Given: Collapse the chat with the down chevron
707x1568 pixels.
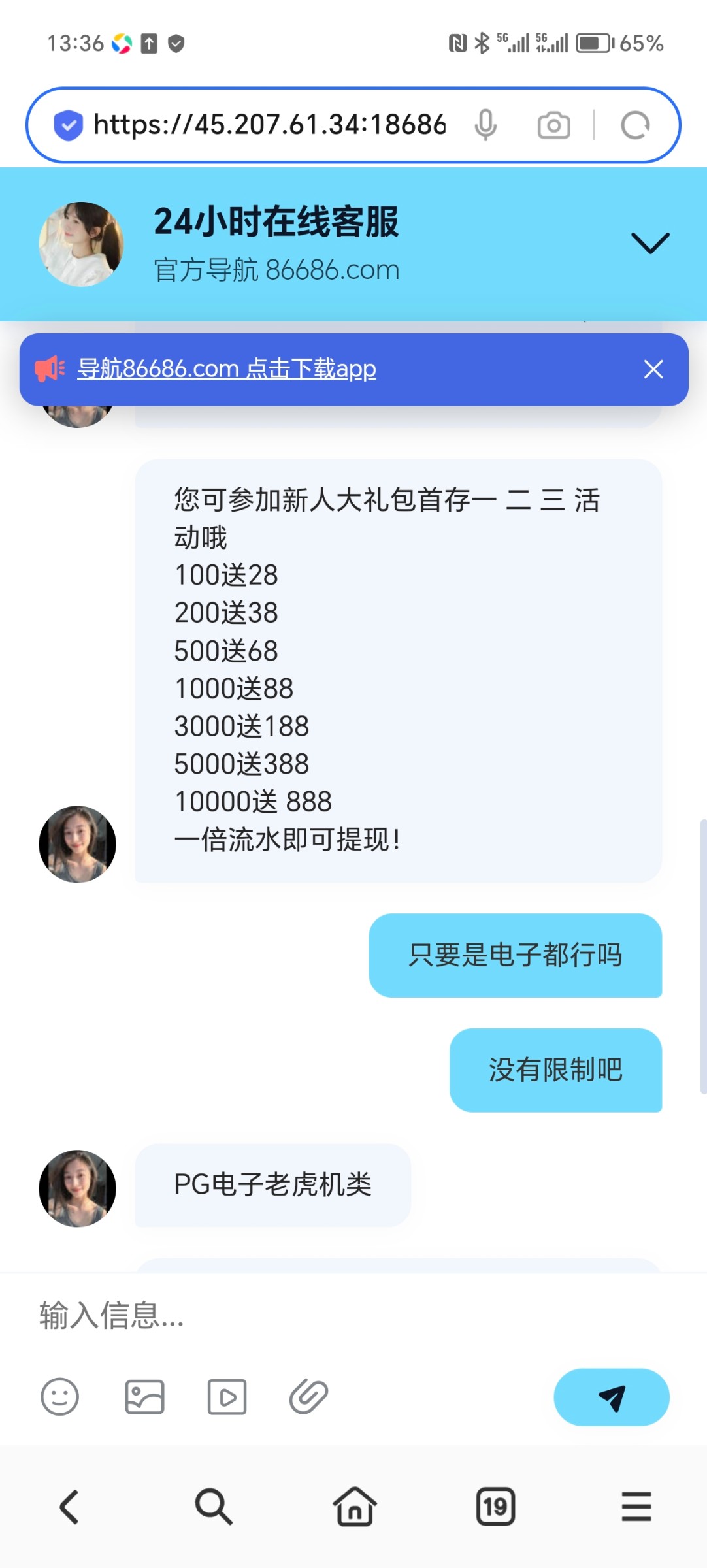Looking at the screenshot, I should (650, 243).
